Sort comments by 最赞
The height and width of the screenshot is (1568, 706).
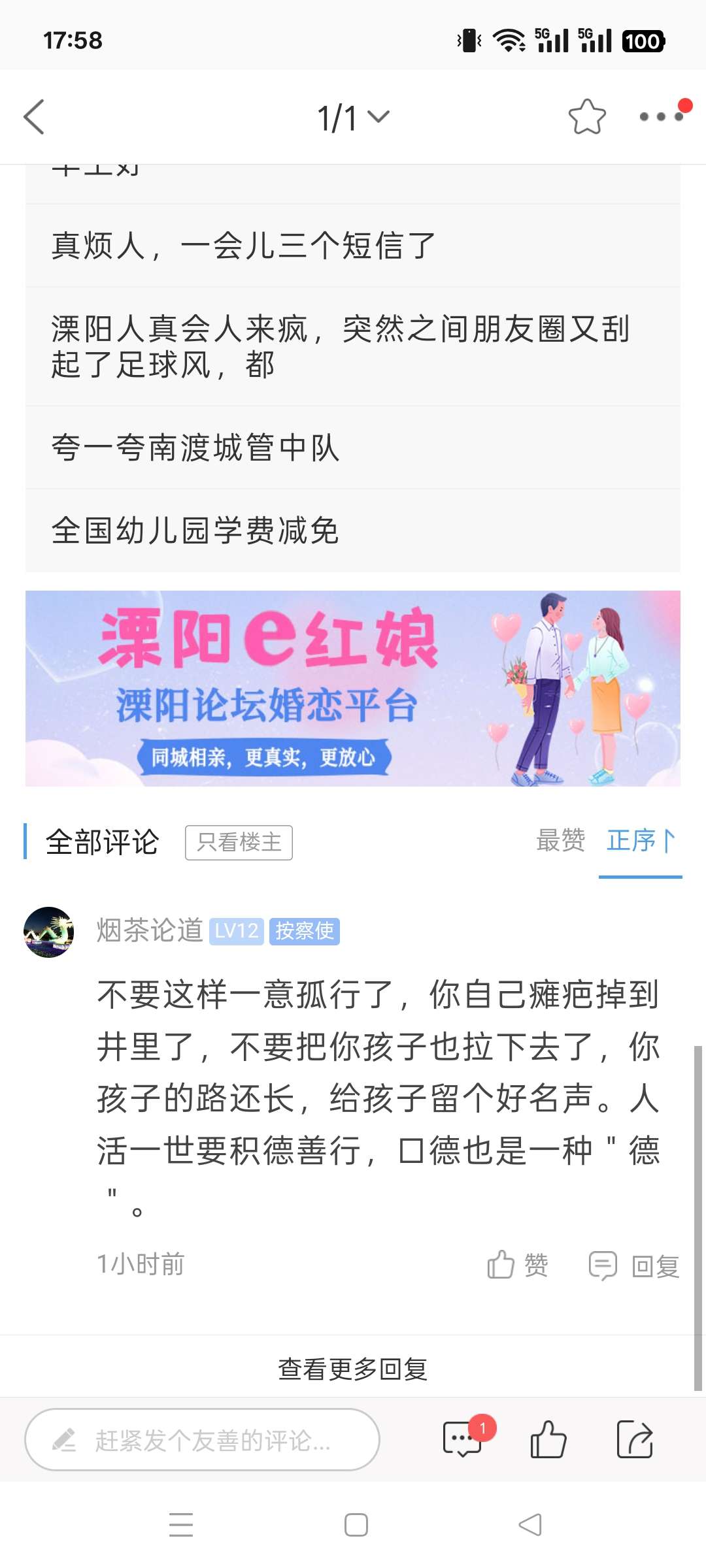560,840
